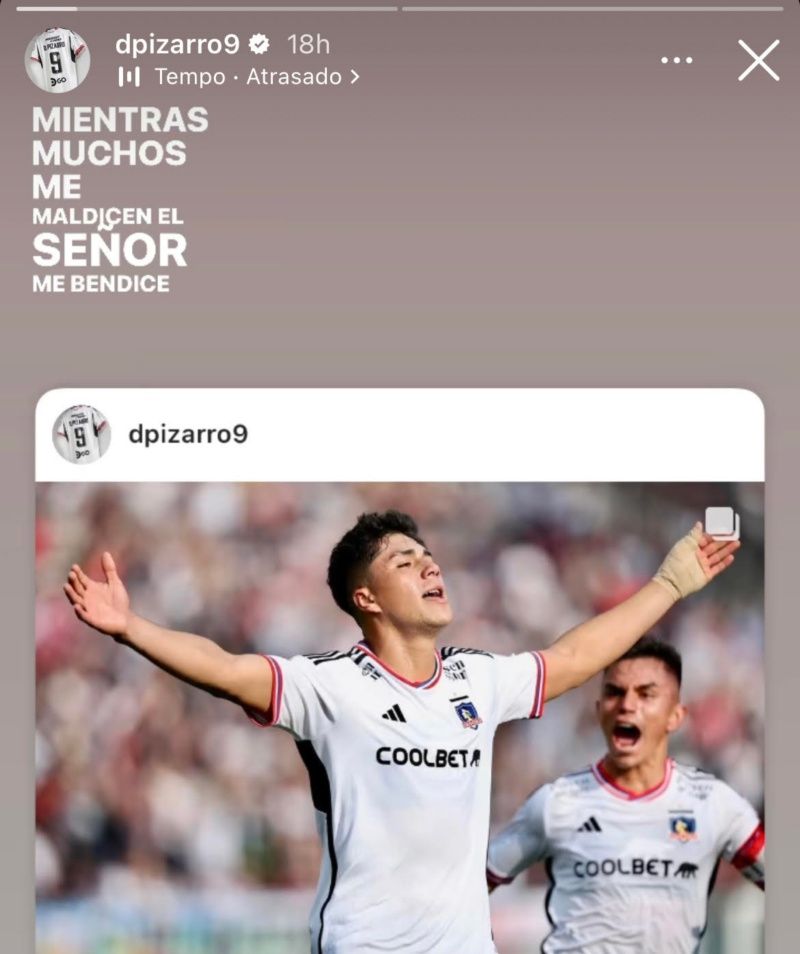Open the story options menu

tap(676, 61)
